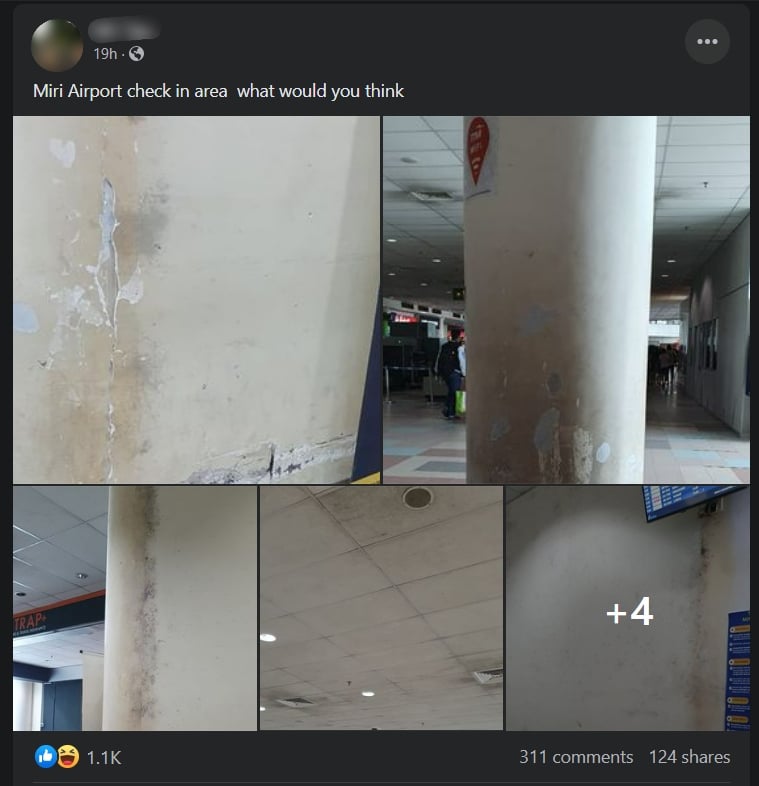Open the post's three-dot options menu

tap(707, 41)
